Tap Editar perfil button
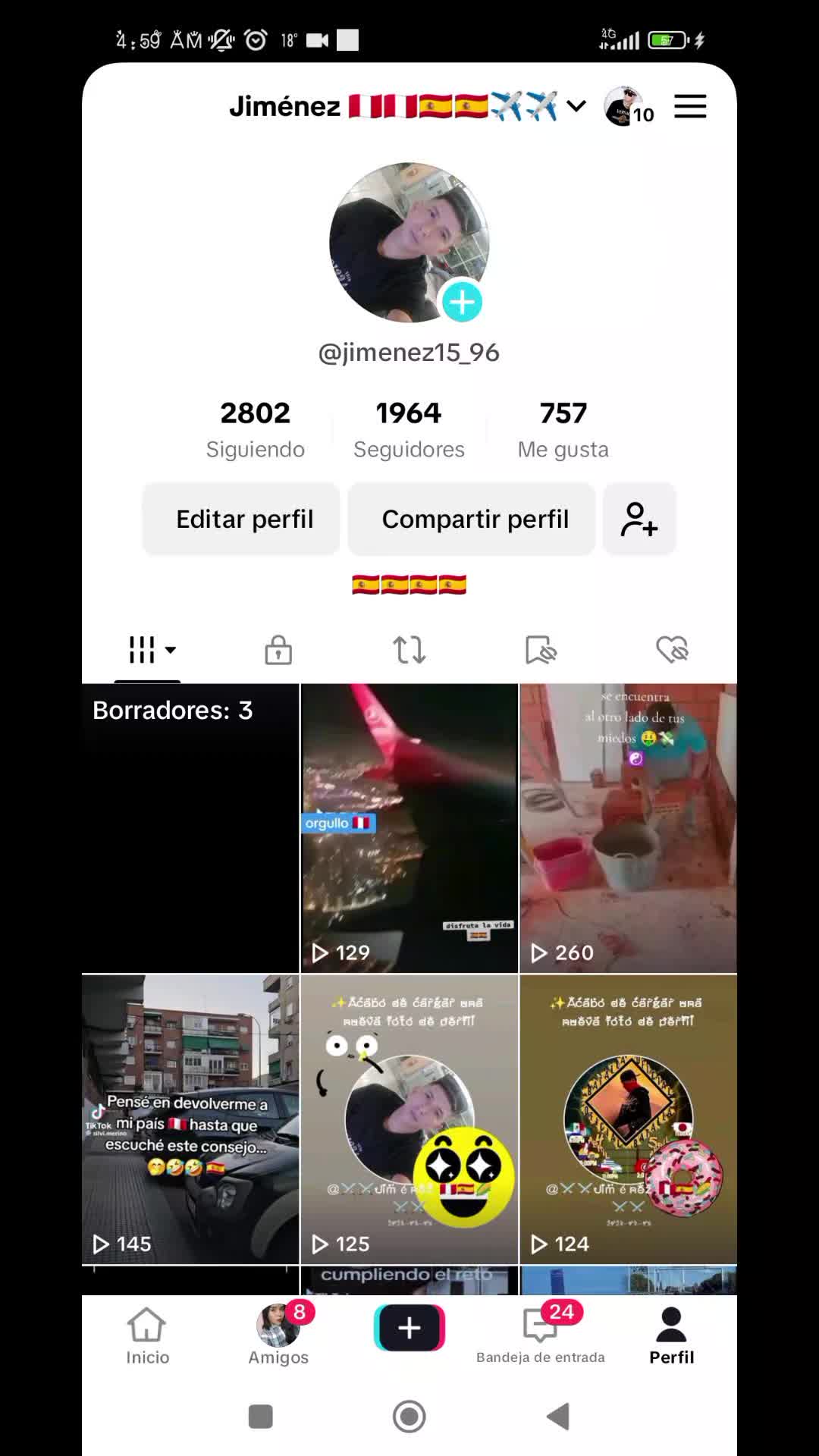 click(x=243, y=519)
